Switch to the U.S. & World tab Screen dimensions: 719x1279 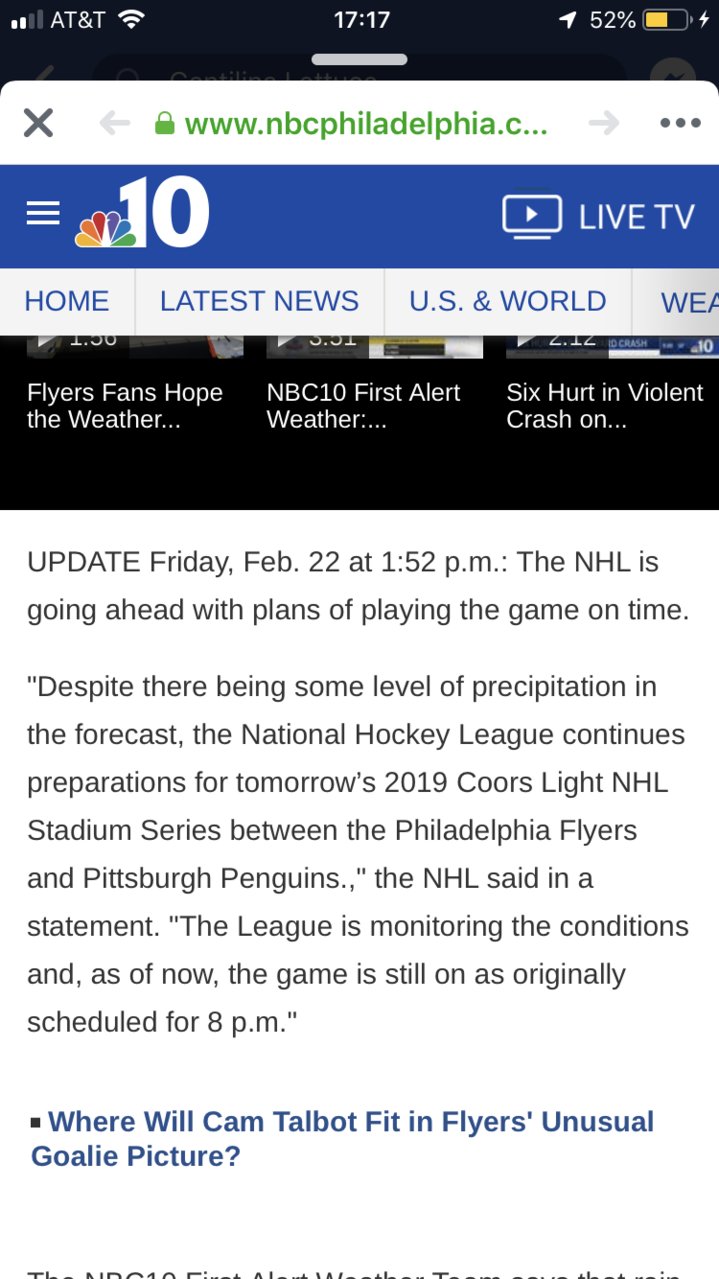(508, 301)
